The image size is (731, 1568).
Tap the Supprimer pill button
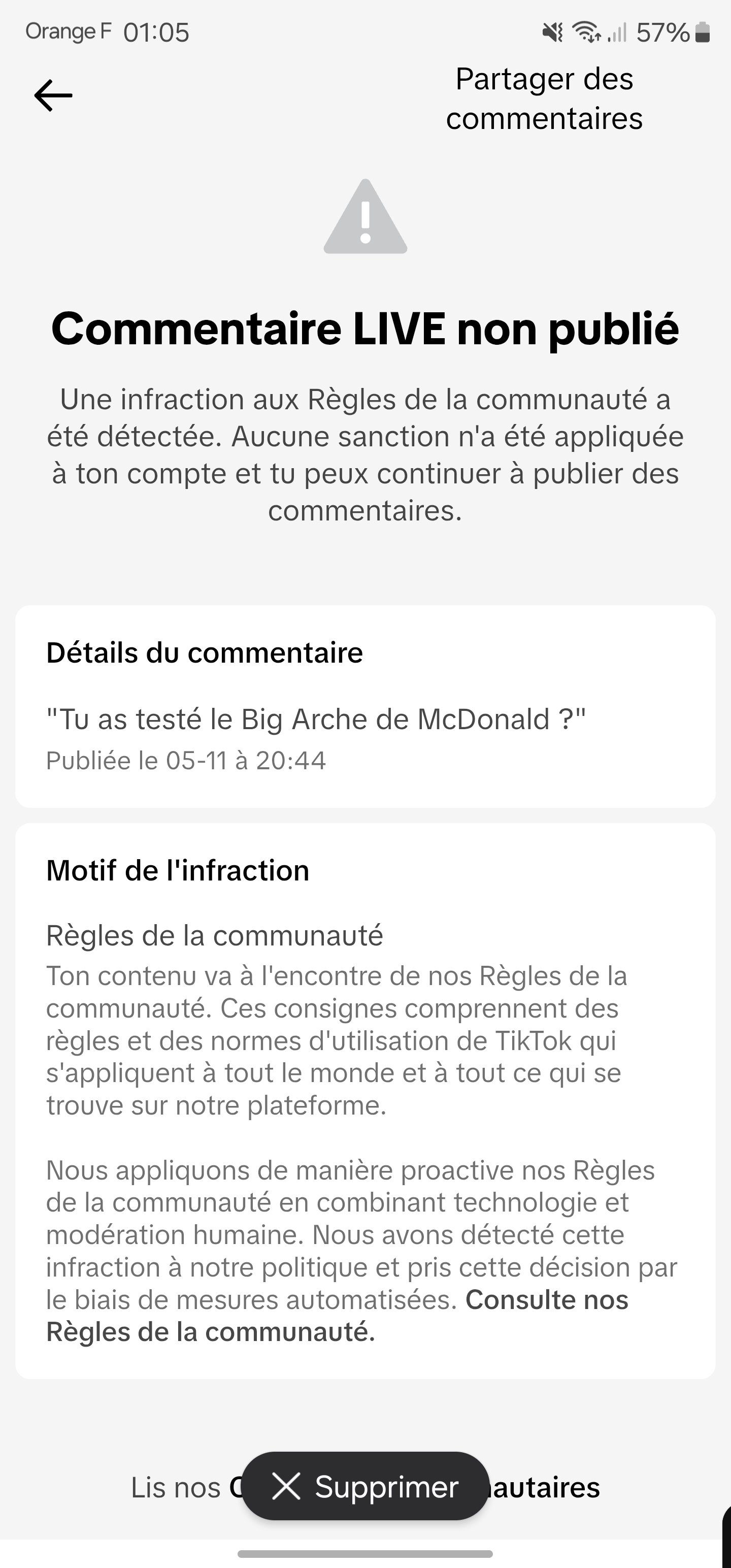365,1486
